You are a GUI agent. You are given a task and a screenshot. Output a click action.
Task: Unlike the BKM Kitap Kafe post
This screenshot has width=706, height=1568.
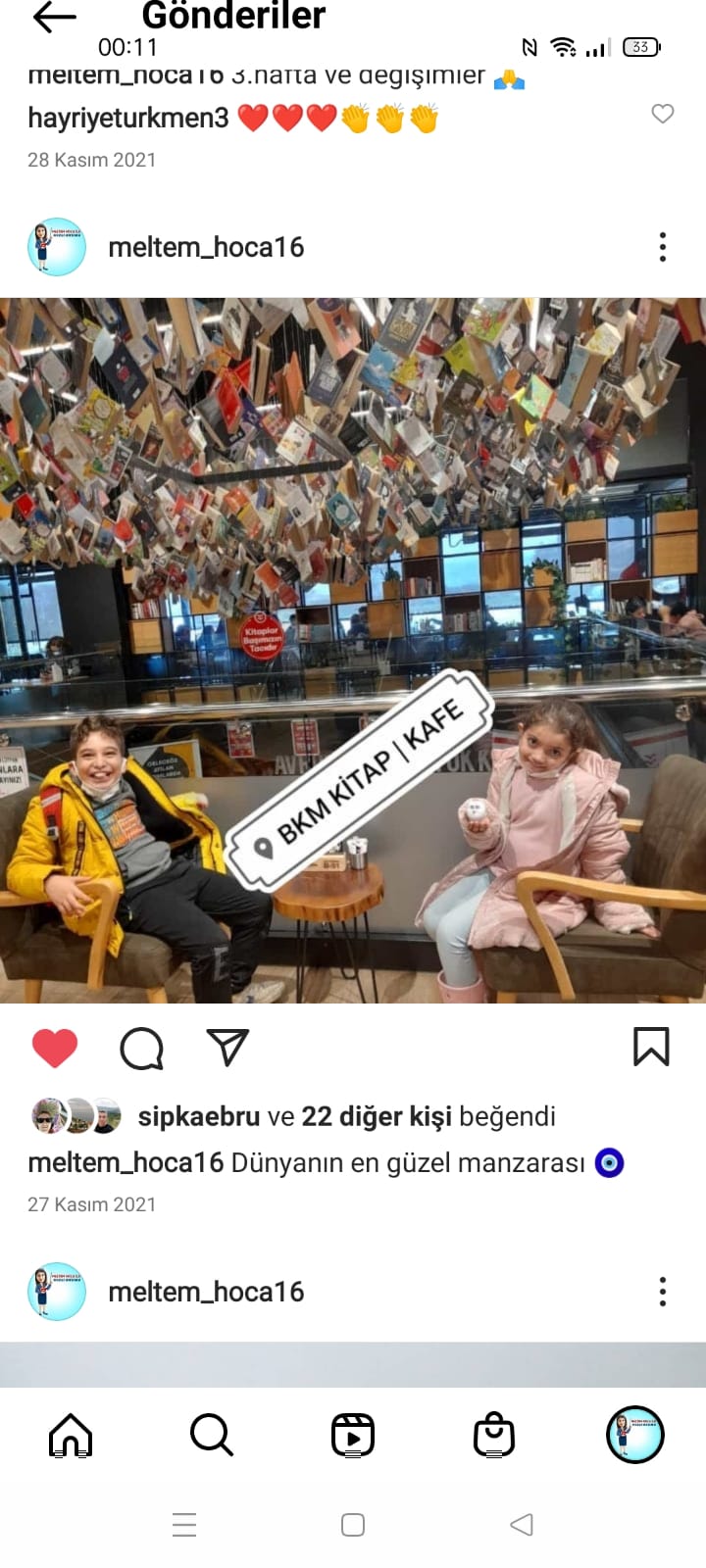pos(55,1048)
